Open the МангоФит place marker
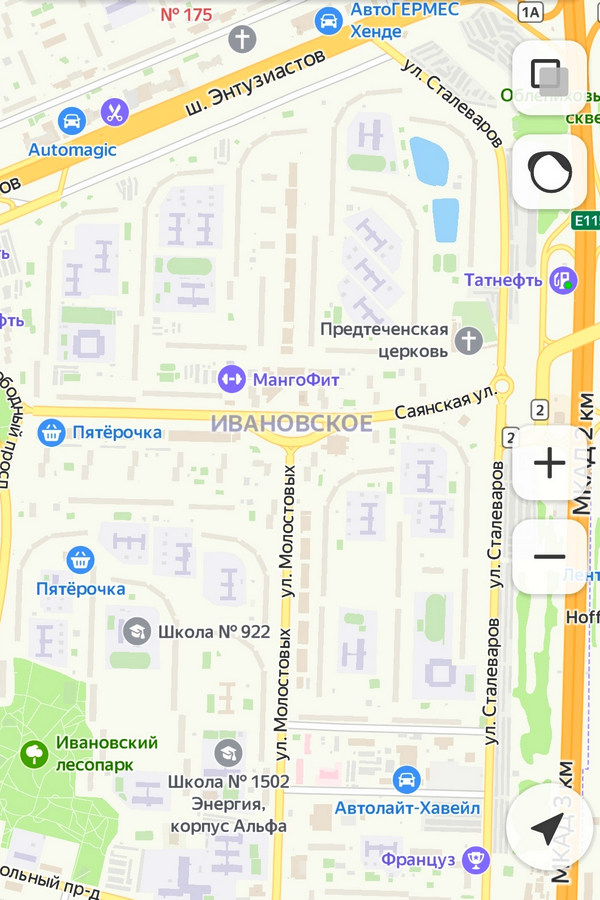The image size is (600, 900). pos(232,379)
